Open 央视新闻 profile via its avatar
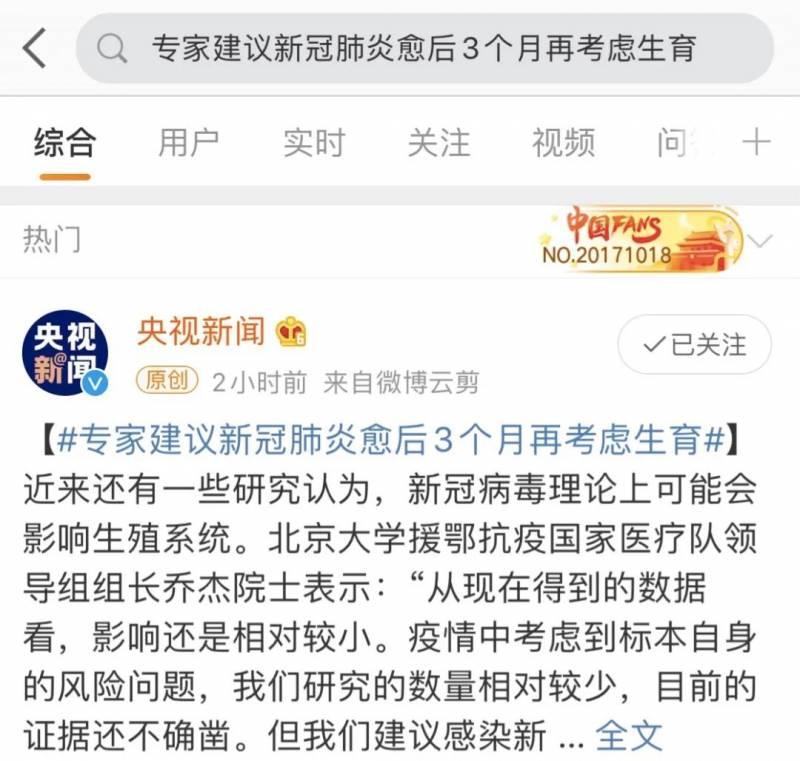This screenshot has height=761, width=800. tap(66, 352)
